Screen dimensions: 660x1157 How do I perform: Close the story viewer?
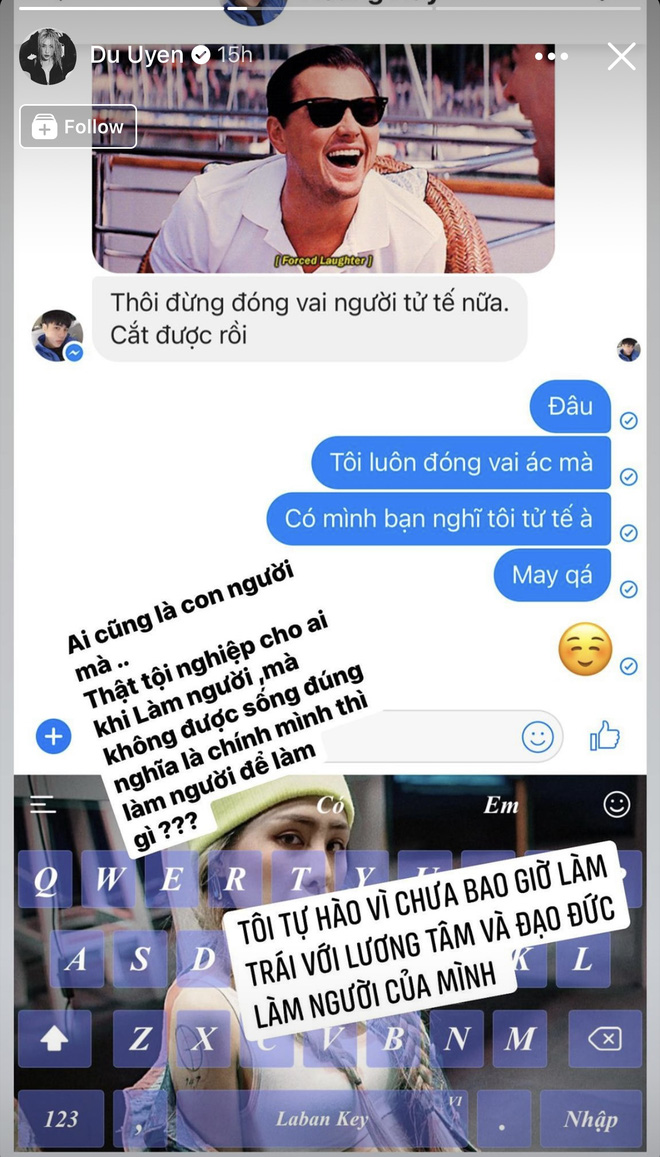pos(621,56)
